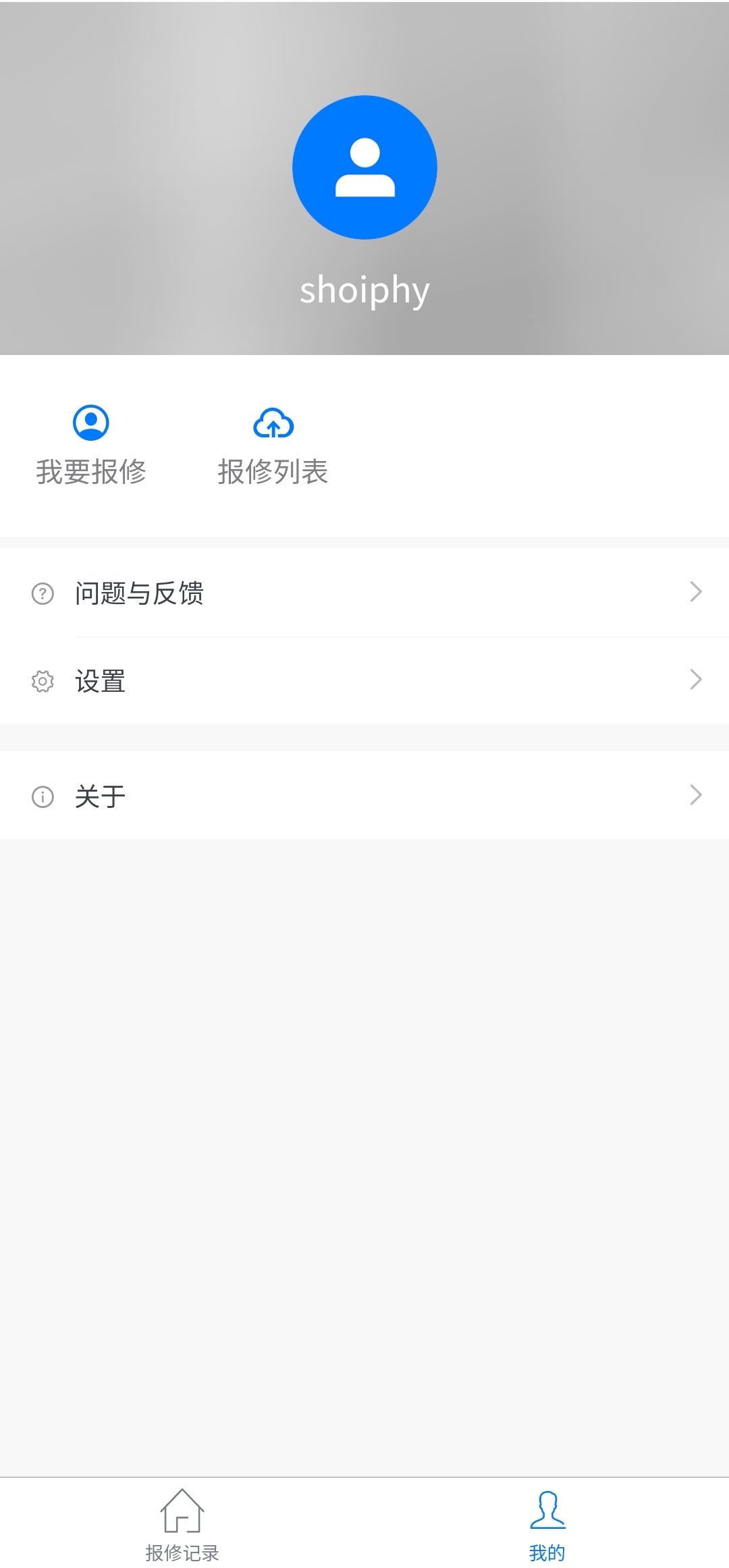Go to 设置 settings

point(364,680)
